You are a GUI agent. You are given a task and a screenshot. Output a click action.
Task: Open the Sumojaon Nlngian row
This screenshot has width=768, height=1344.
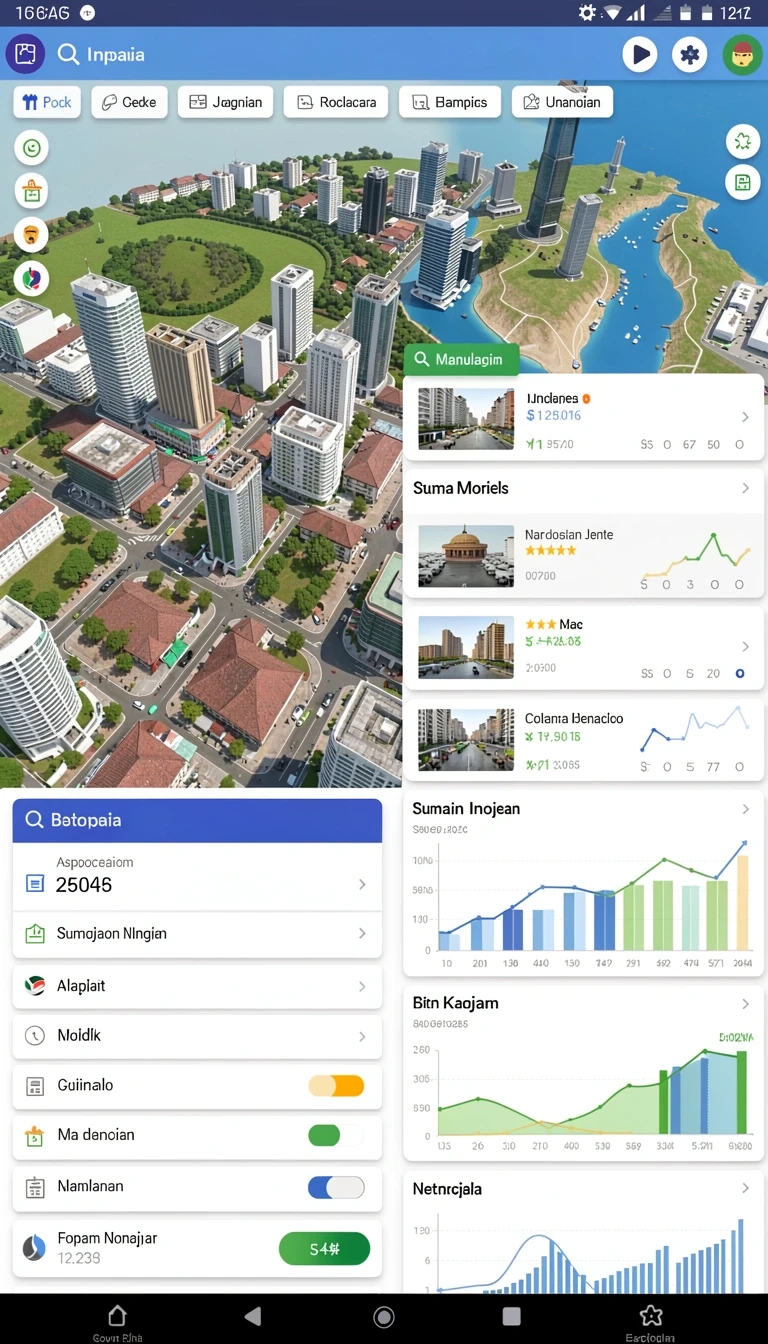tap(197, 934)
